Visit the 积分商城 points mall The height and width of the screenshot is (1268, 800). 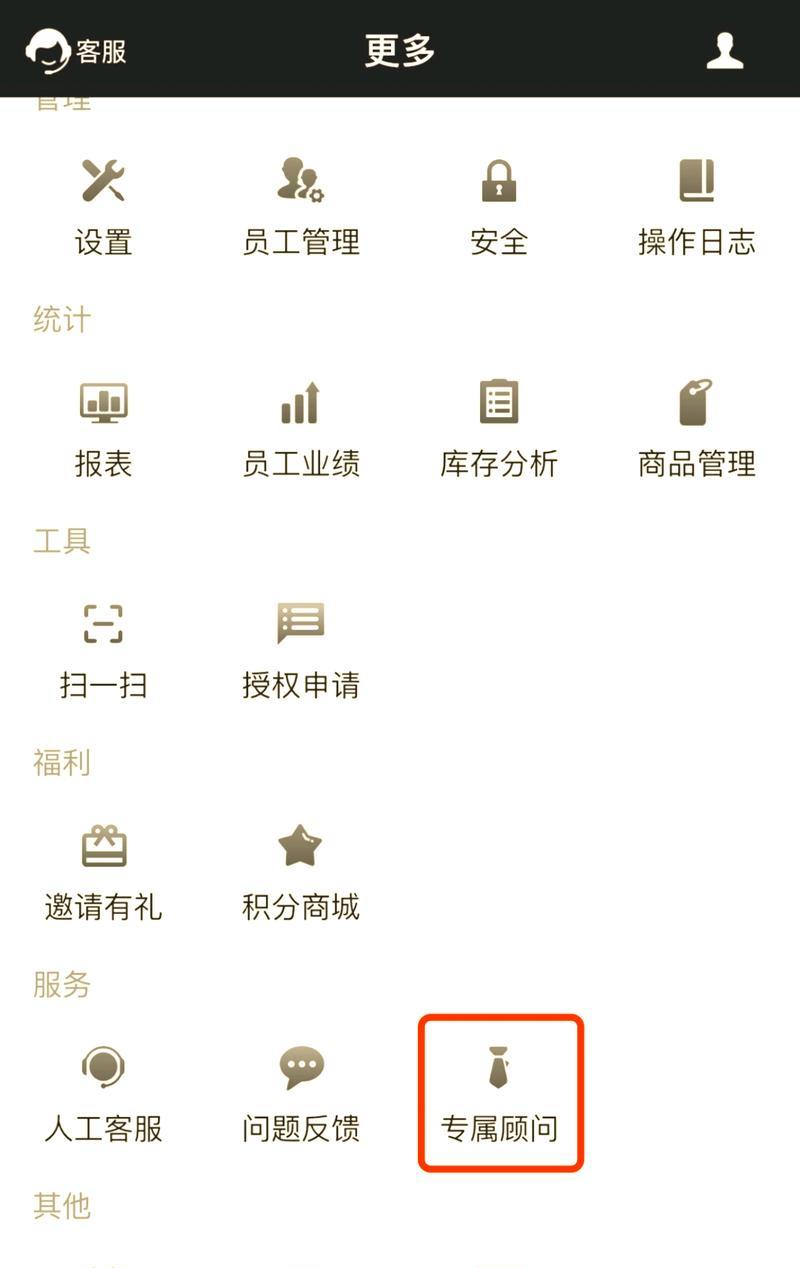click(301, 872)
